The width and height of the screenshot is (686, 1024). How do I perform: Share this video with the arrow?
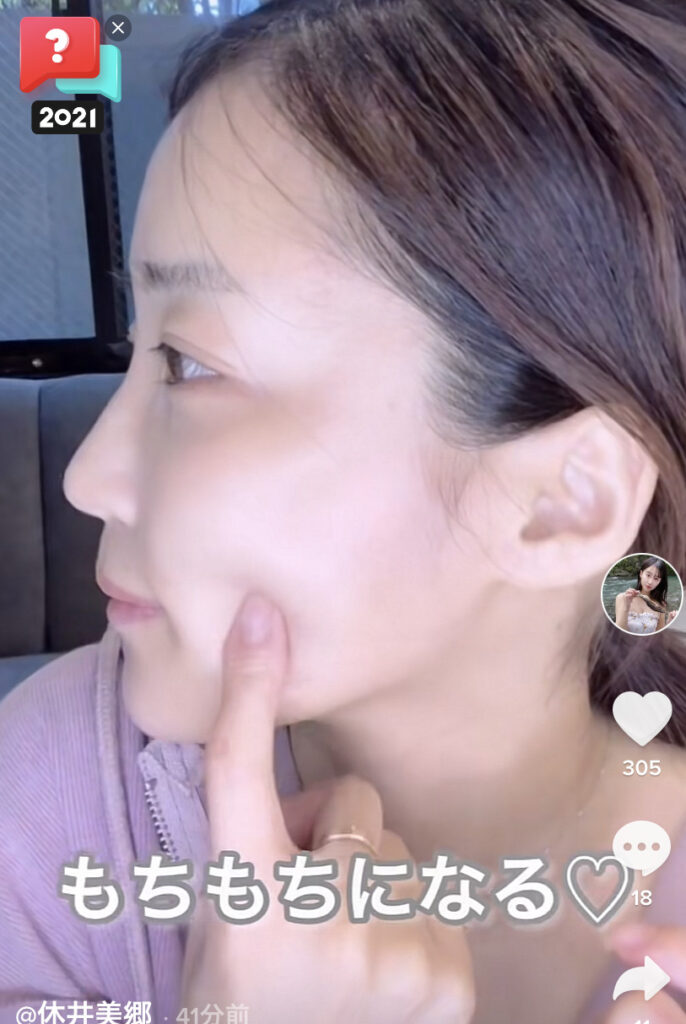pyautogui.click(x=641, y=978)
